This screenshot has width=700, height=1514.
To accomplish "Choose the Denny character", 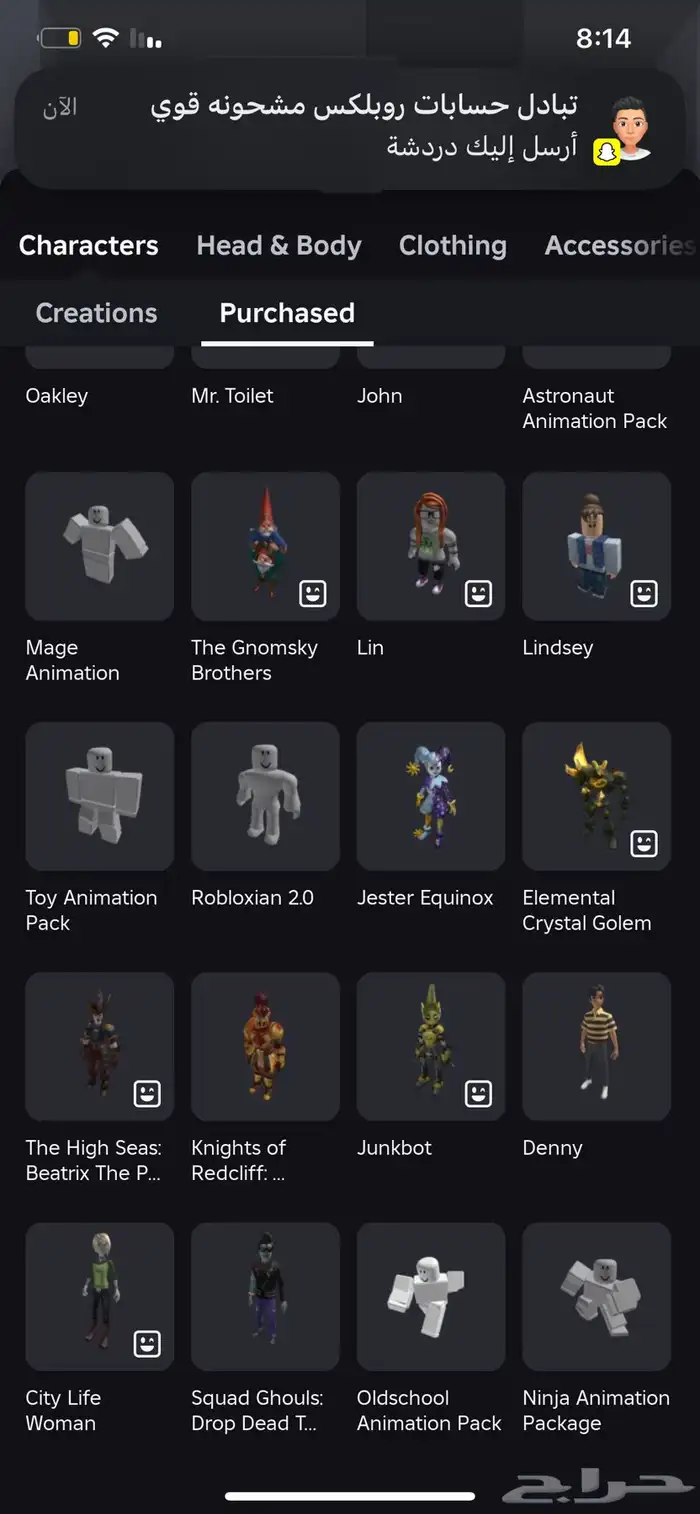I will [x=596, y=1046].
